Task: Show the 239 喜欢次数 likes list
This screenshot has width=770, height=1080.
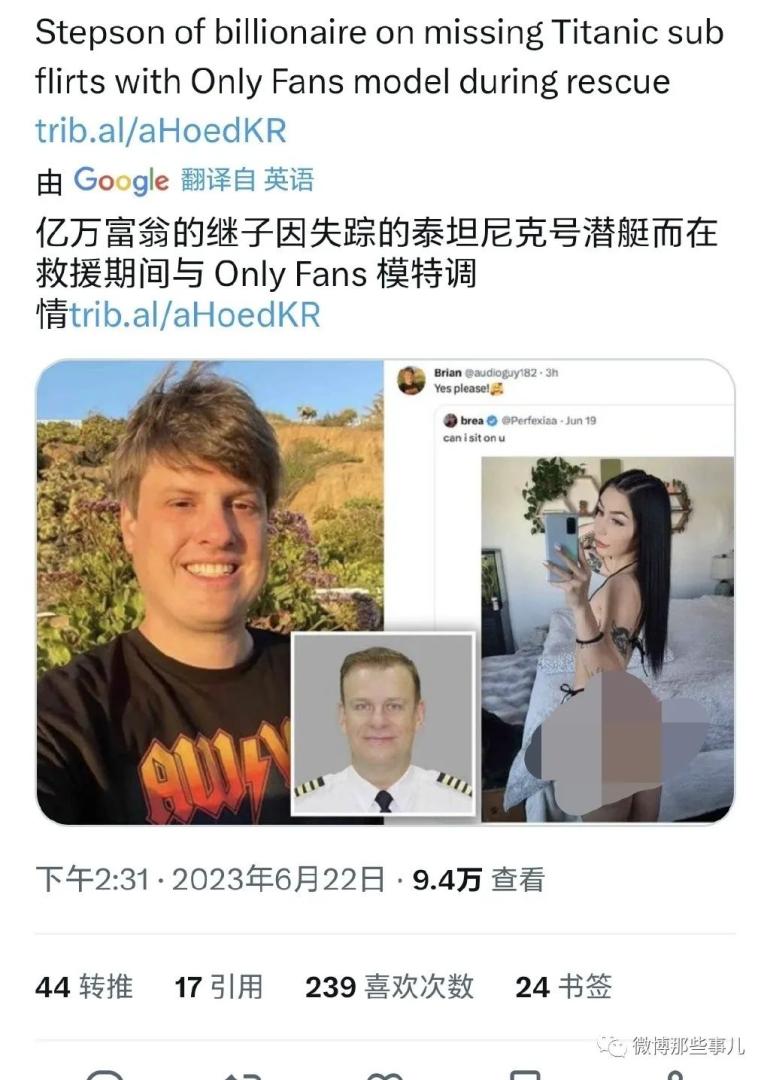Action: 389,987
